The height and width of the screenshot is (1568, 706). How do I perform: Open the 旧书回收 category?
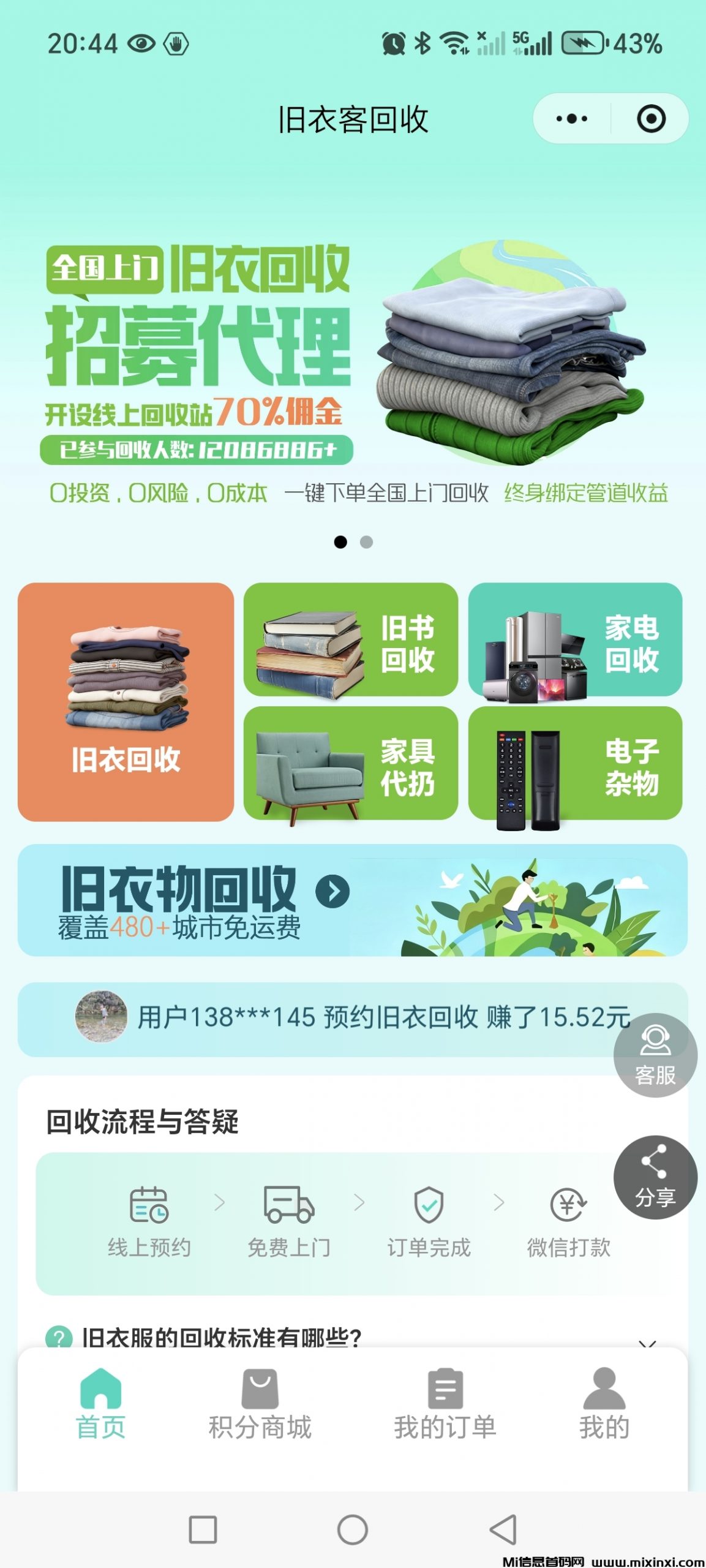(350, 640)
